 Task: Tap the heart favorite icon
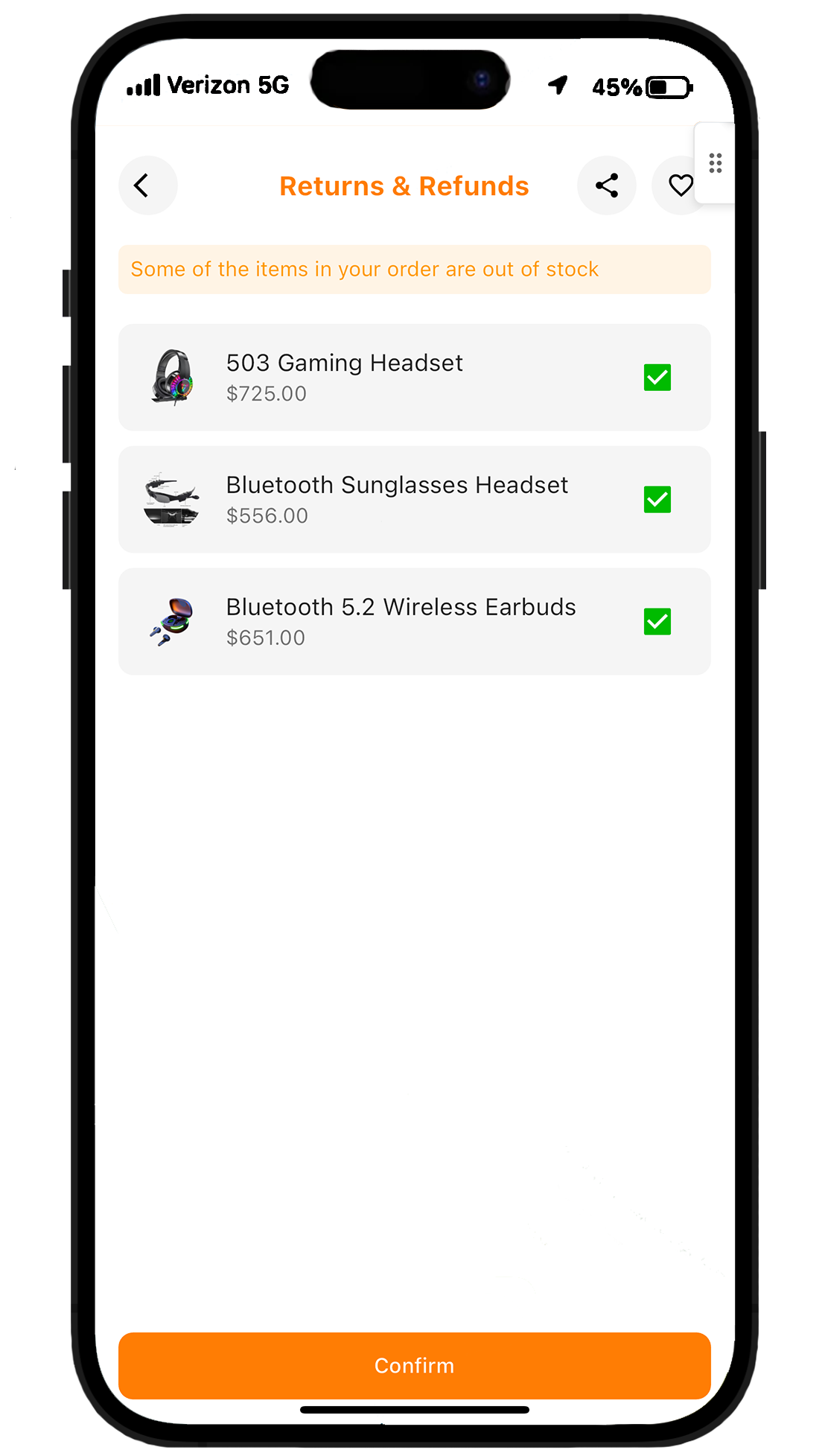pyautogui.click(x=678, y=185)
